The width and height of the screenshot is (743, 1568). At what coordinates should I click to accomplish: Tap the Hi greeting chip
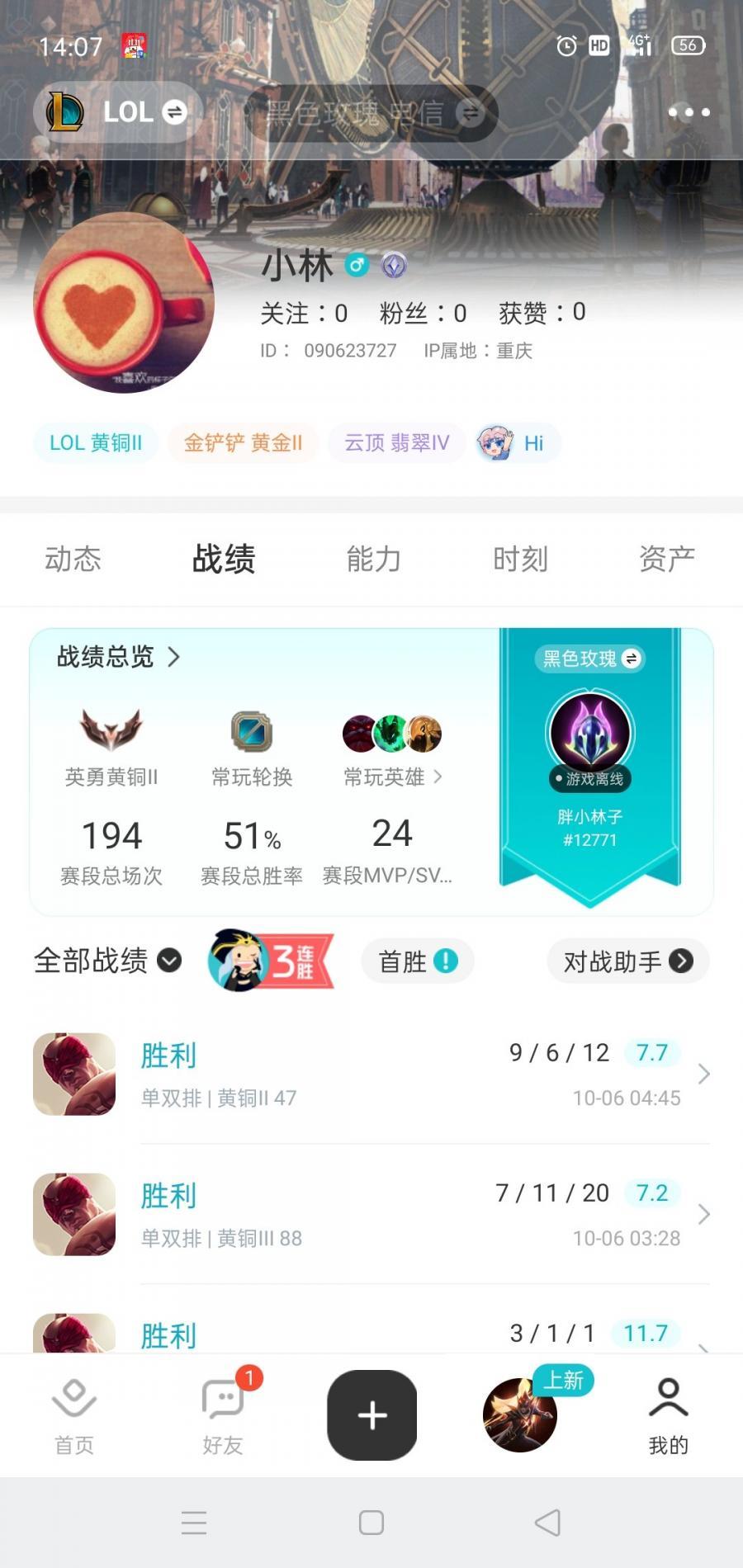point(517,443)
